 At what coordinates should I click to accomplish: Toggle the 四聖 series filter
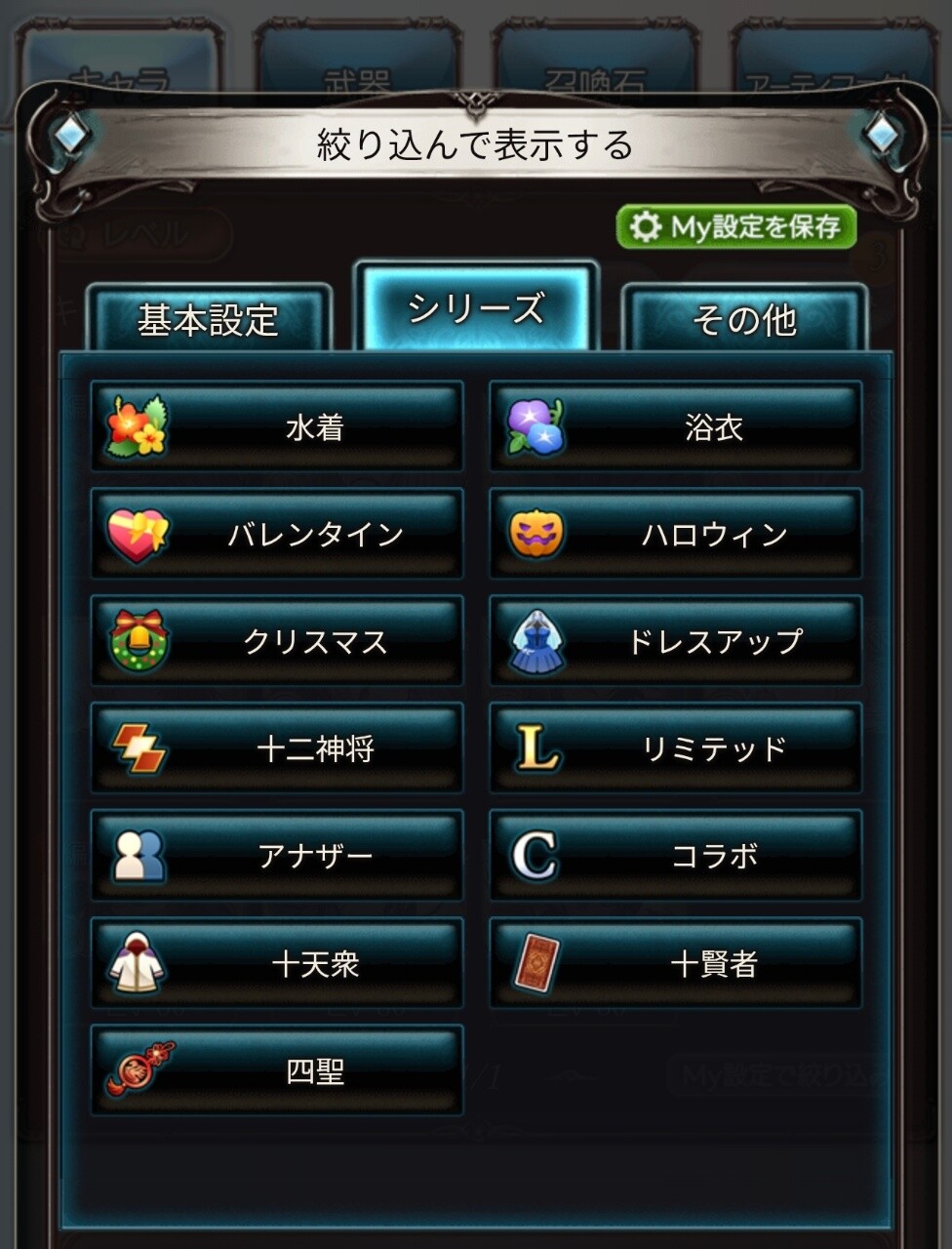coord(277,1070)
